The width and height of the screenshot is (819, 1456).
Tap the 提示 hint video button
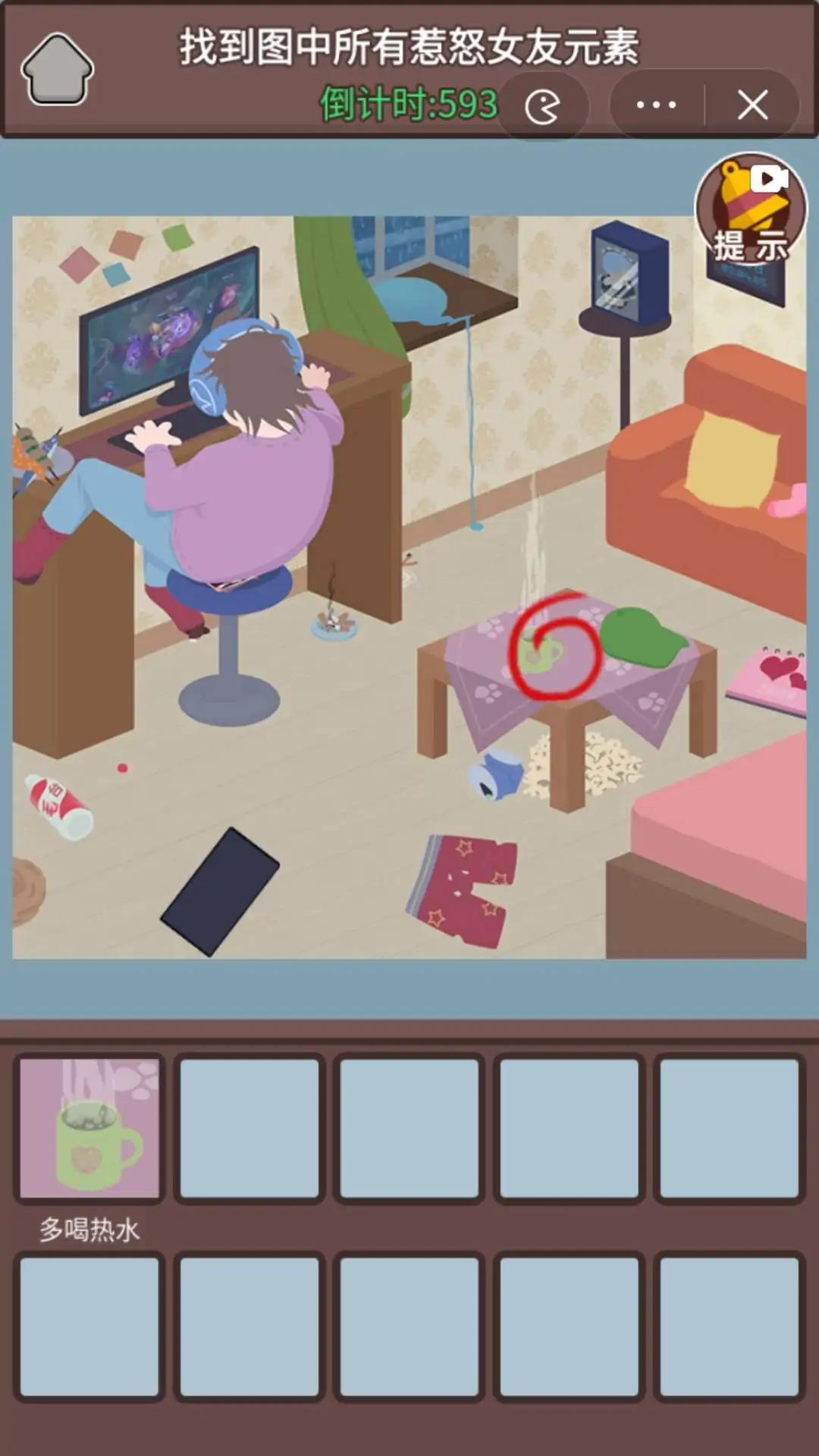[751, 210]
